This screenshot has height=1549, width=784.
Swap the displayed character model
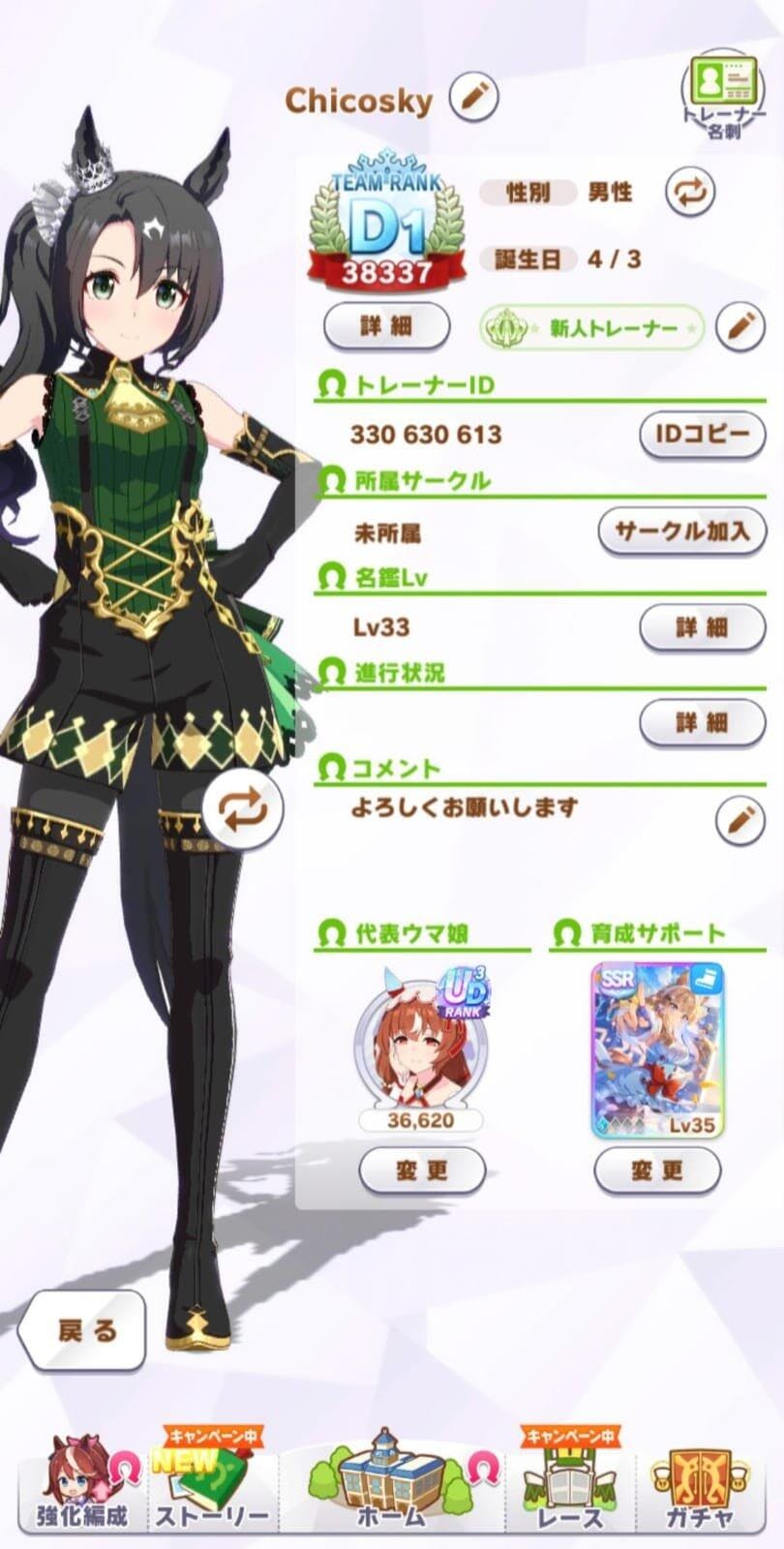coord(243,810)
